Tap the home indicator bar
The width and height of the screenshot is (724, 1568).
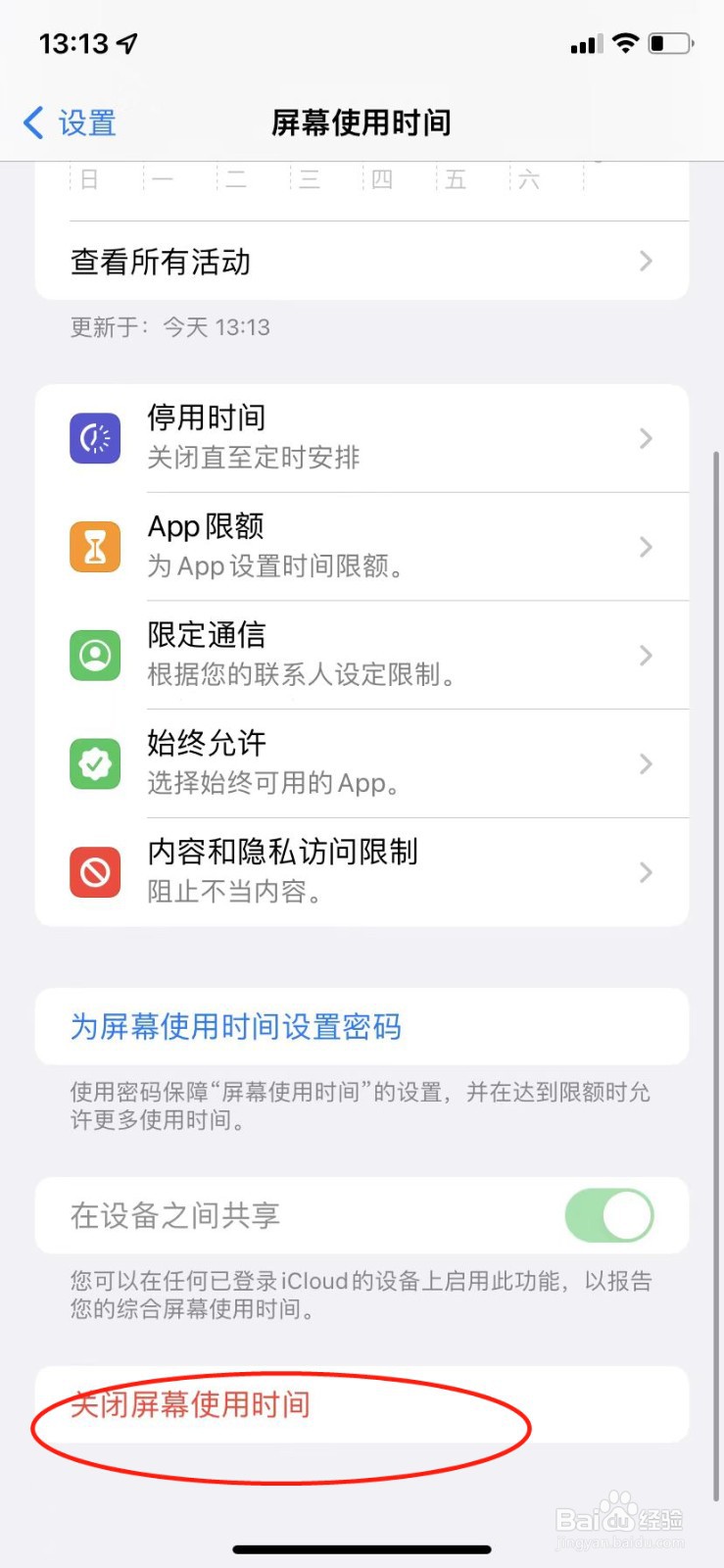[x=362, y=1549]
